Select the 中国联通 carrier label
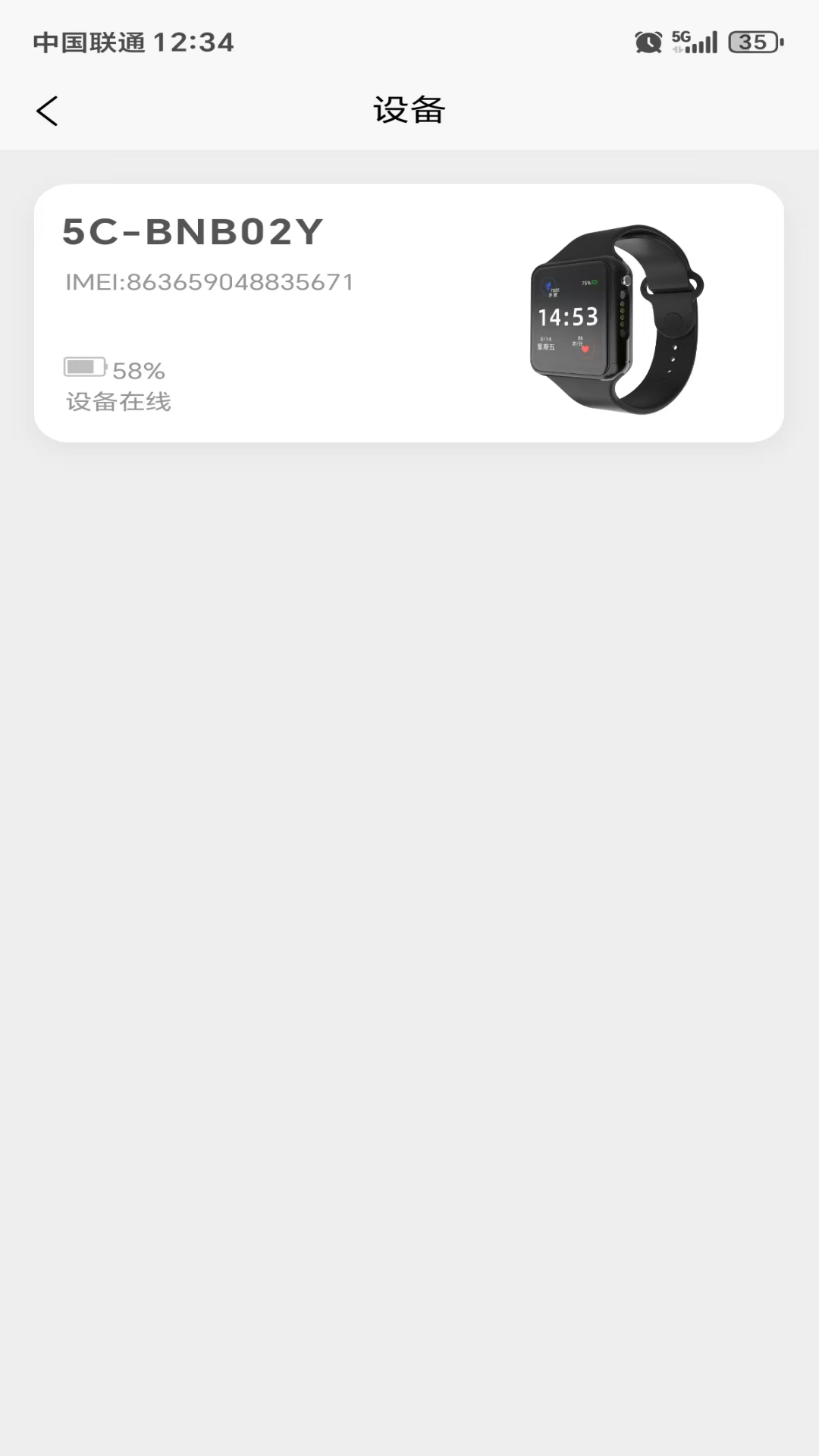819x1456 pixels. click(x=91, y=42)
